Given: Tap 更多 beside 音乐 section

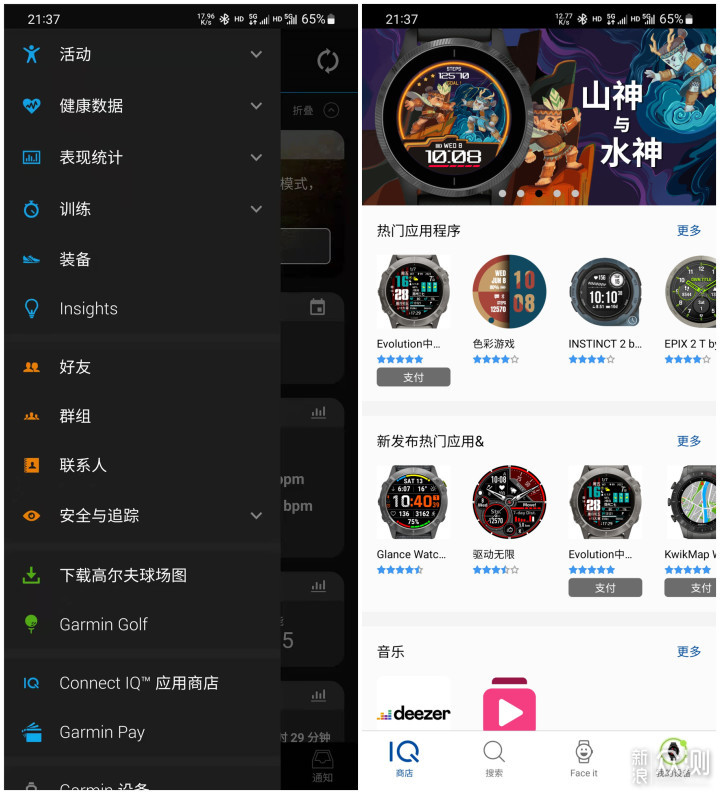Looking at the screenshot, I should click(689, 651).
